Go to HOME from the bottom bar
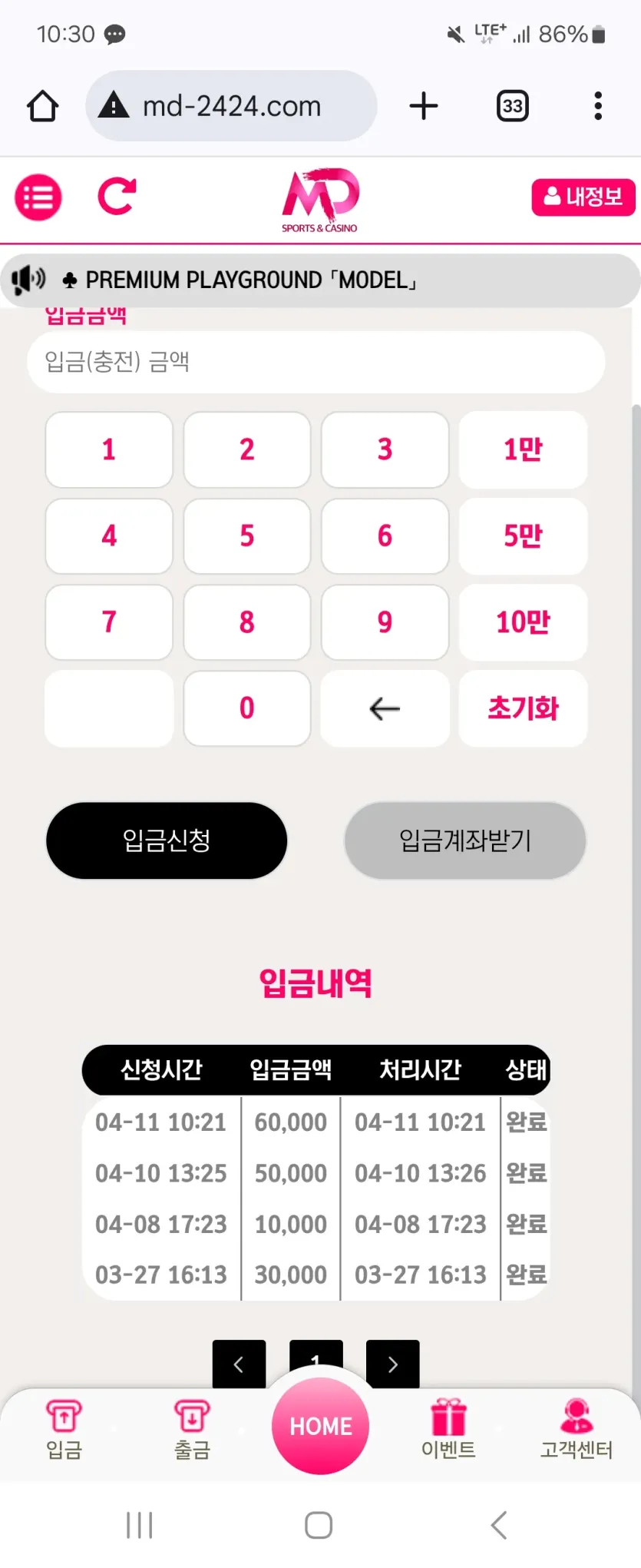This screenshot has width=641, height=1568. point(320,1427)
